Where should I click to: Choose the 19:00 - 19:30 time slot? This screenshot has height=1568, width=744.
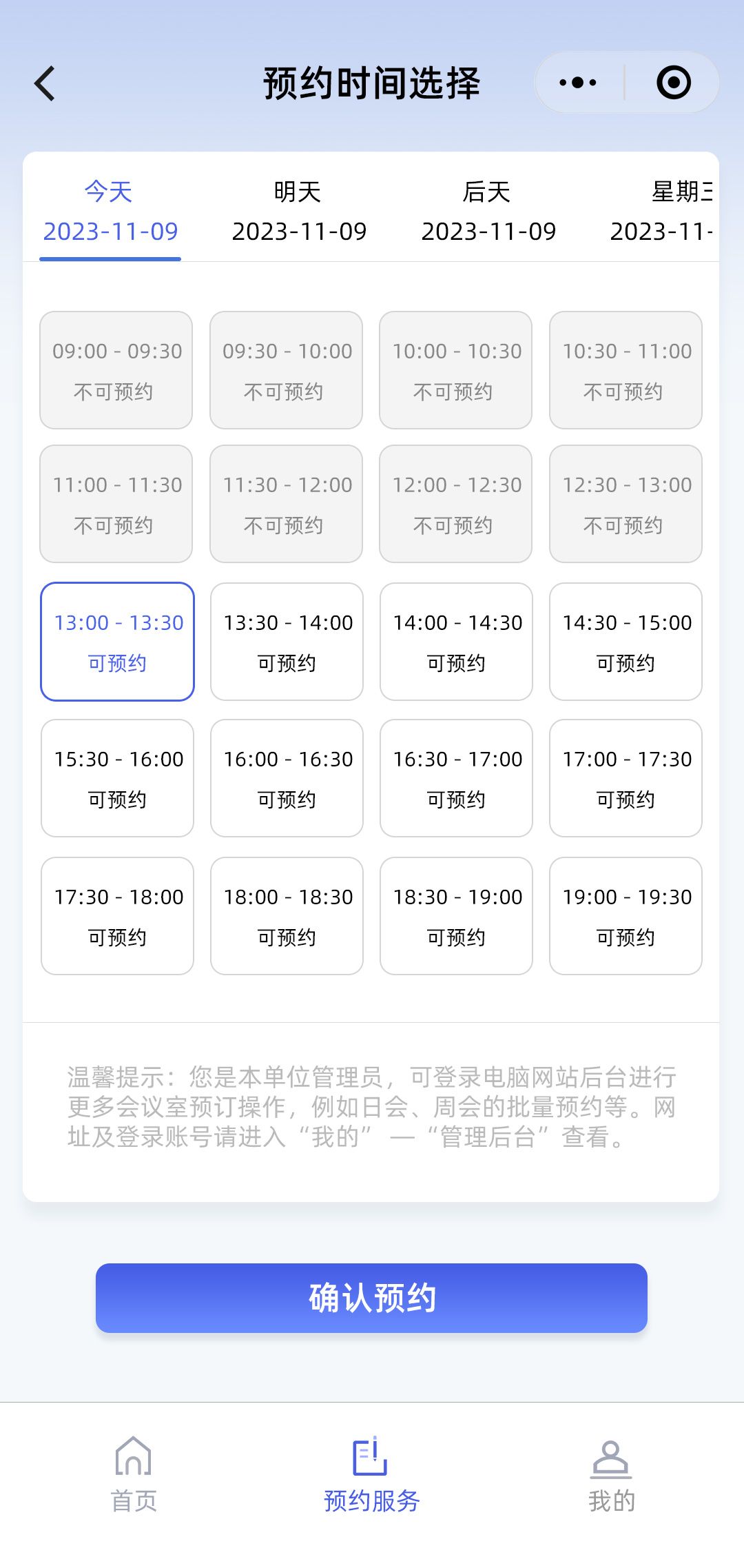coord(626,916)
